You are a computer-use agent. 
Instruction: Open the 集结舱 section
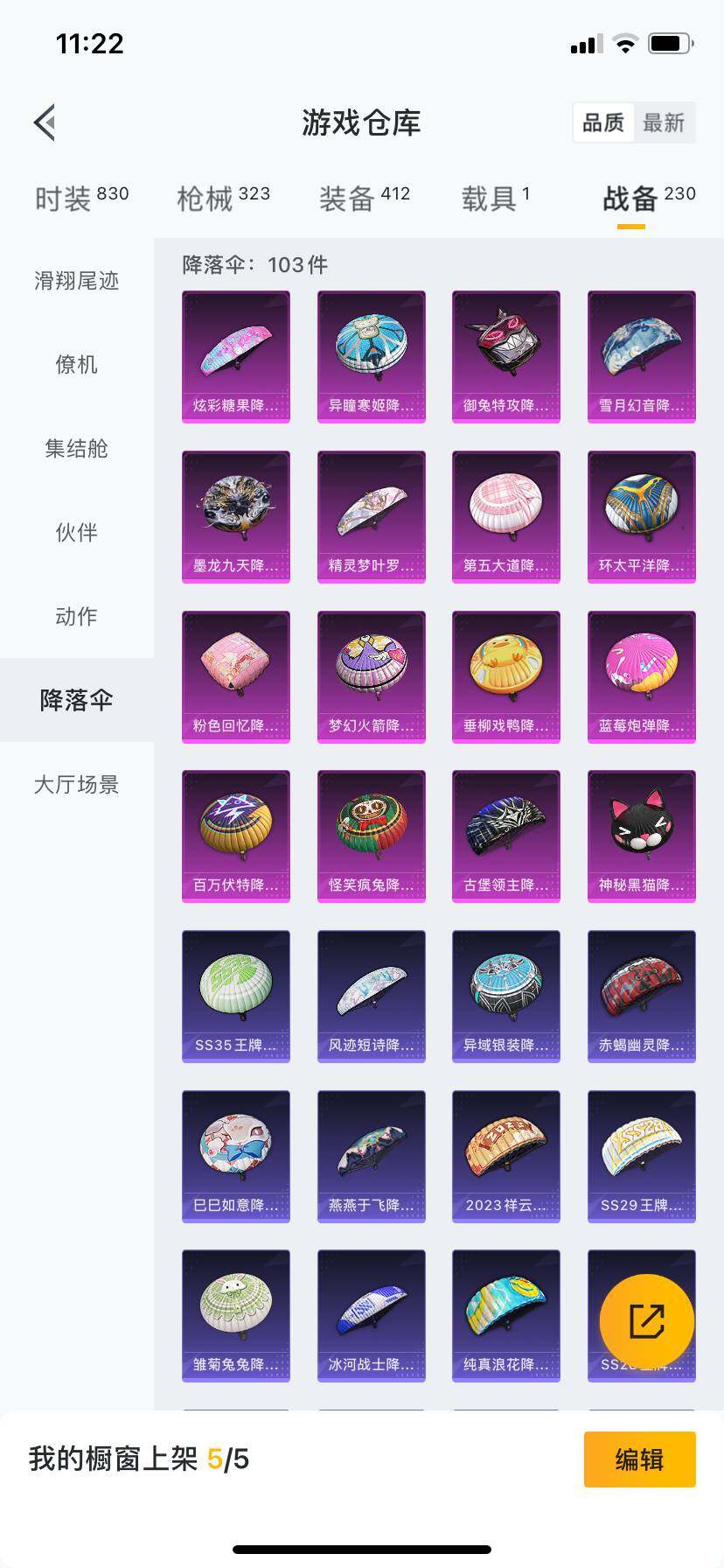point(76,449)
